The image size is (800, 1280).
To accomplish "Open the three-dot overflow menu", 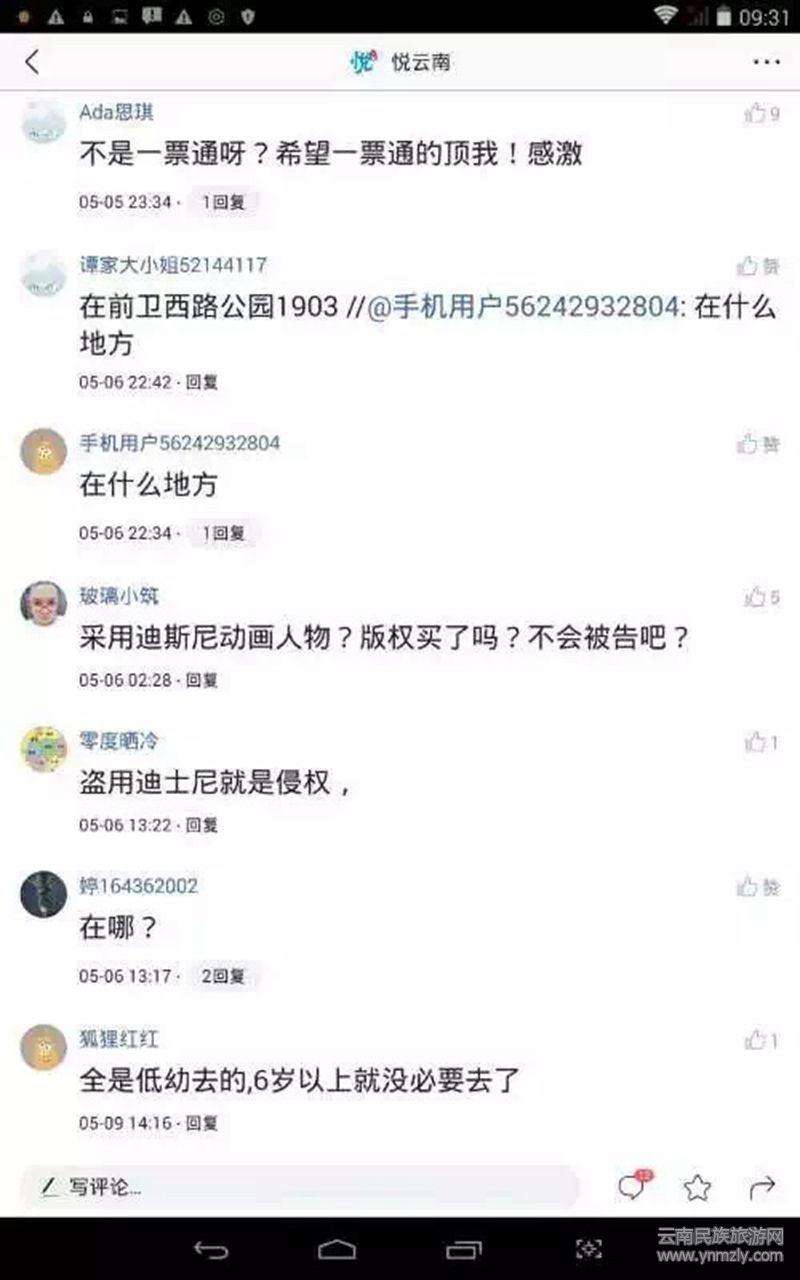I will pyautogui.click(x=766, y=62).
